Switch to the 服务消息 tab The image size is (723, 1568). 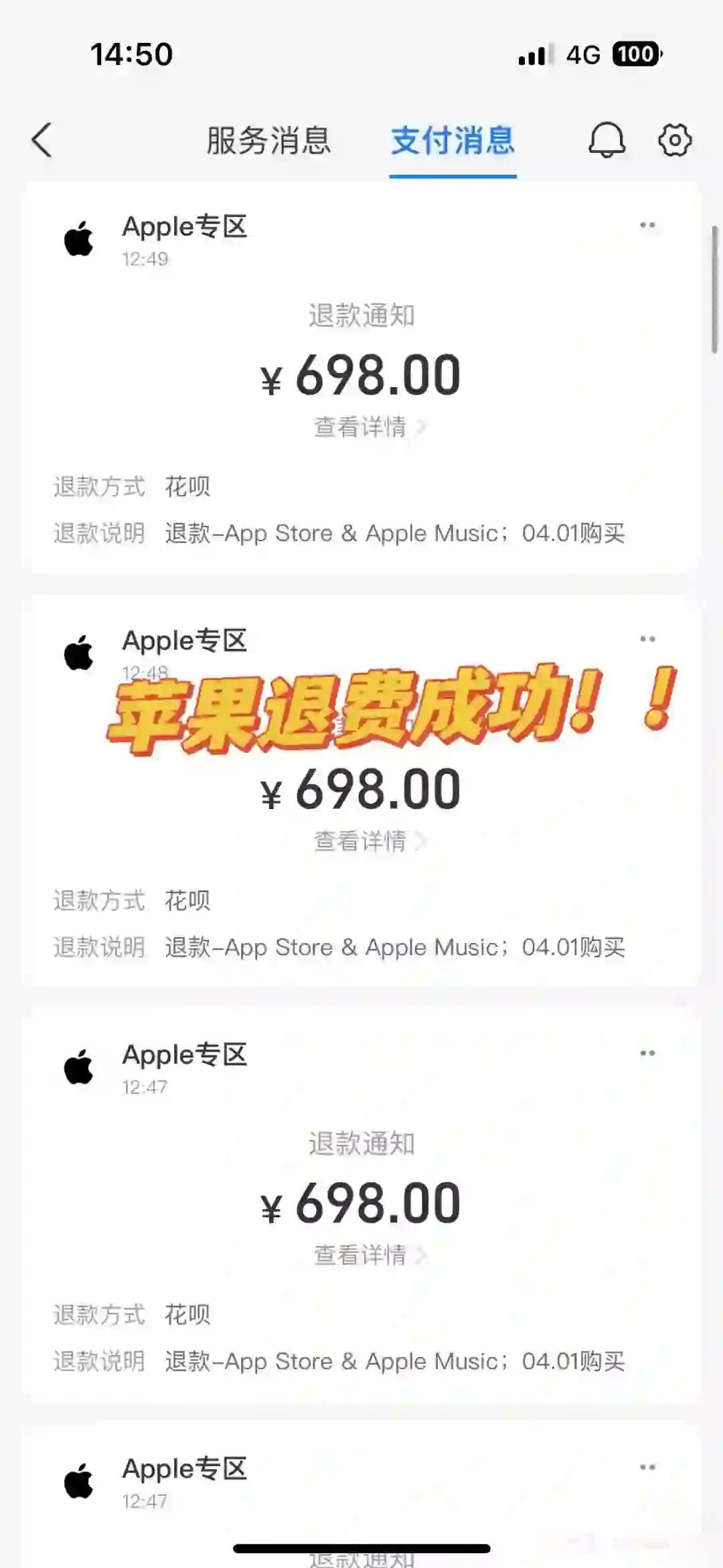[268, 141]
